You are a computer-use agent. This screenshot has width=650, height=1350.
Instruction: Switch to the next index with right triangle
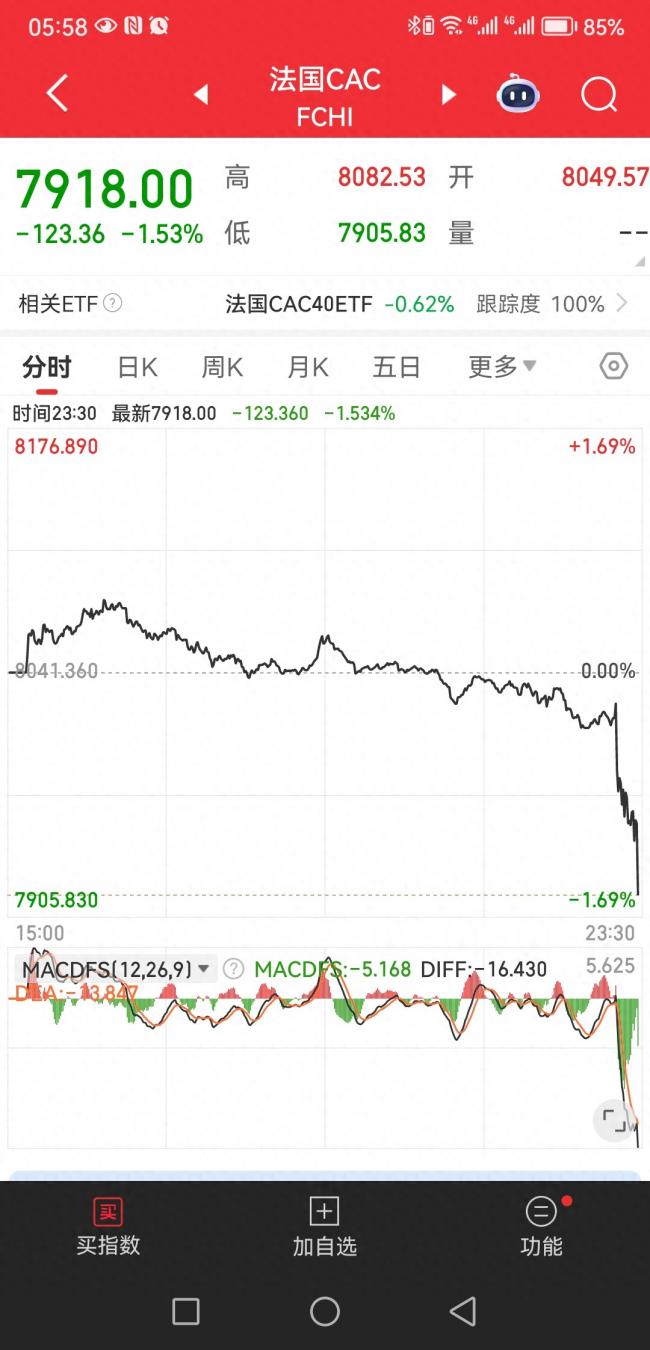pos(449,95)
